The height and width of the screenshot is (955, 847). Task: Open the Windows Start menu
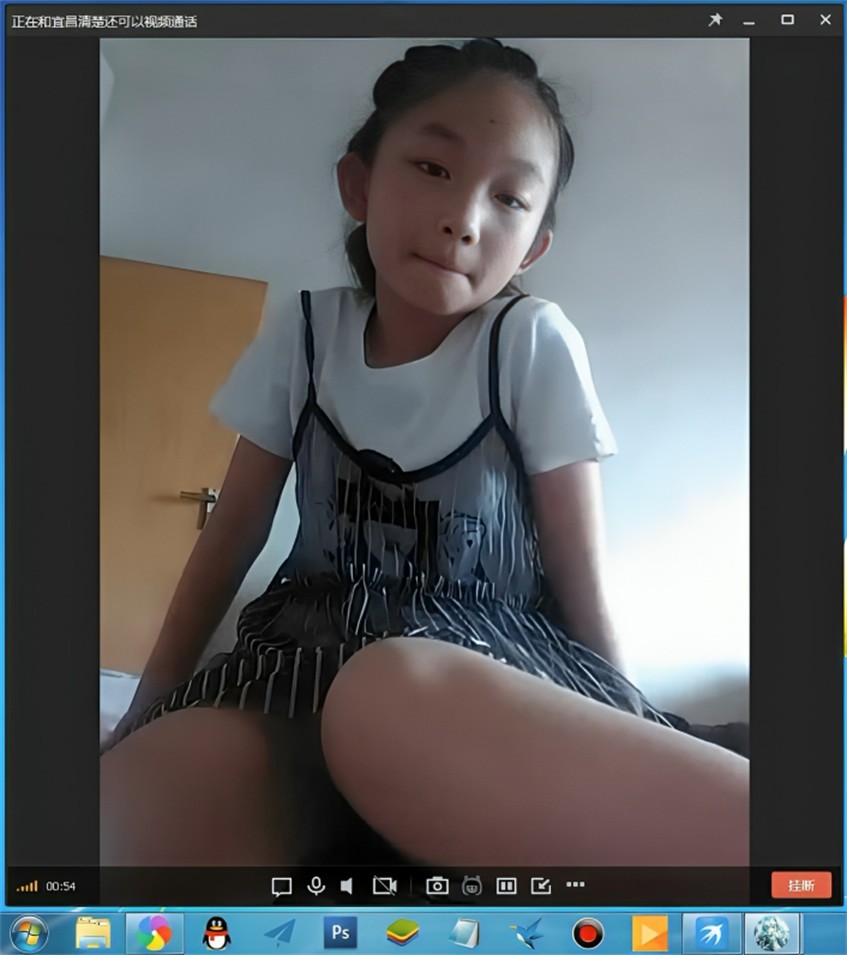point(29,933)
